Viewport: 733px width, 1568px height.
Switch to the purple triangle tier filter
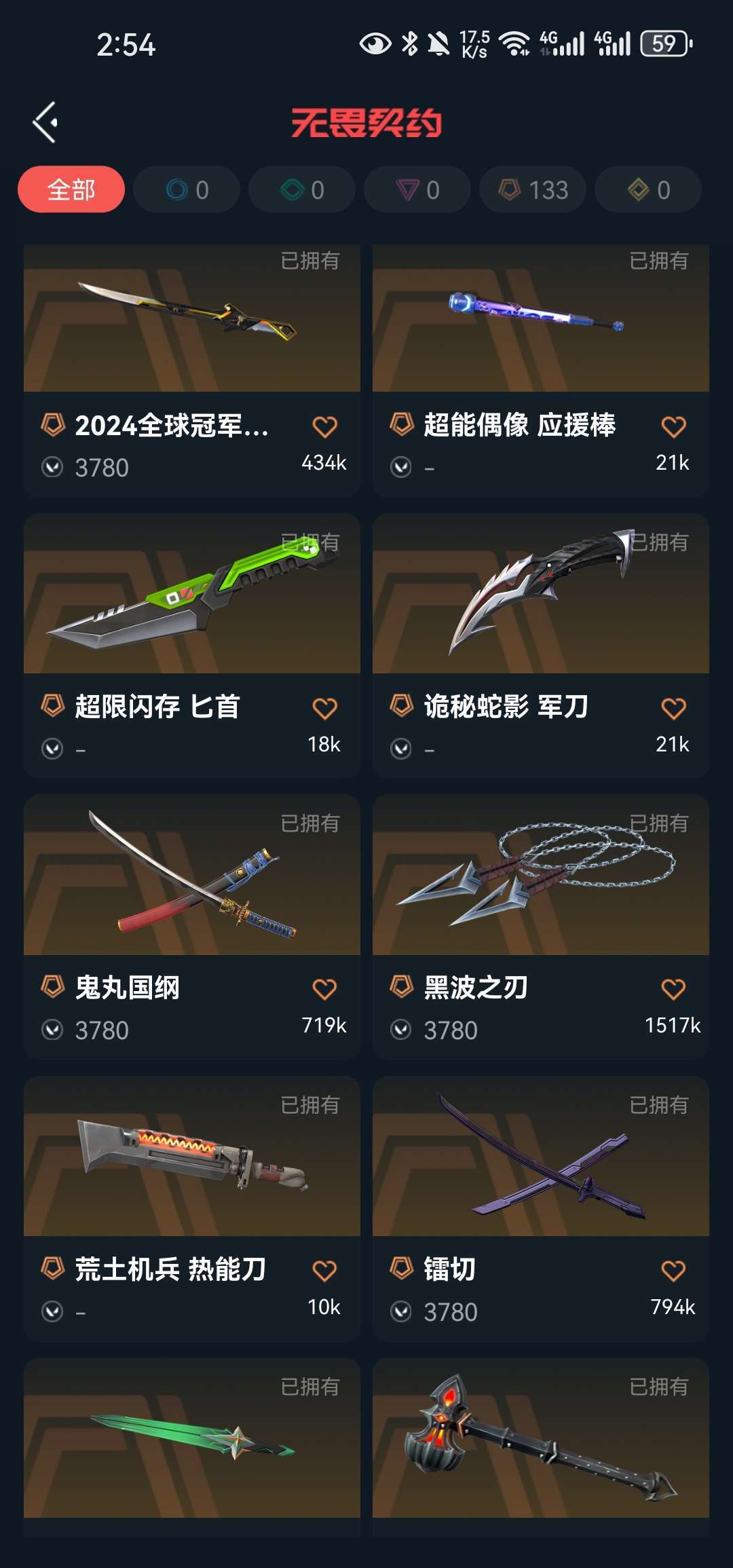pos(417,189)
